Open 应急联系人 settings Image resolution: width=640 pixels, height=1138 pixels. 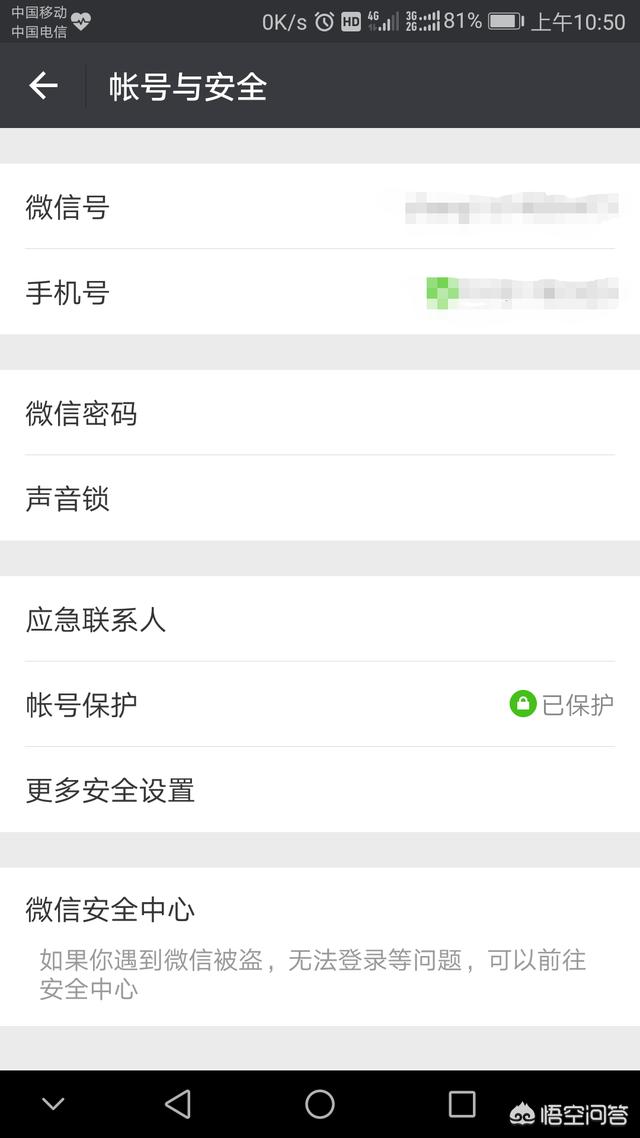coord(320,619)
